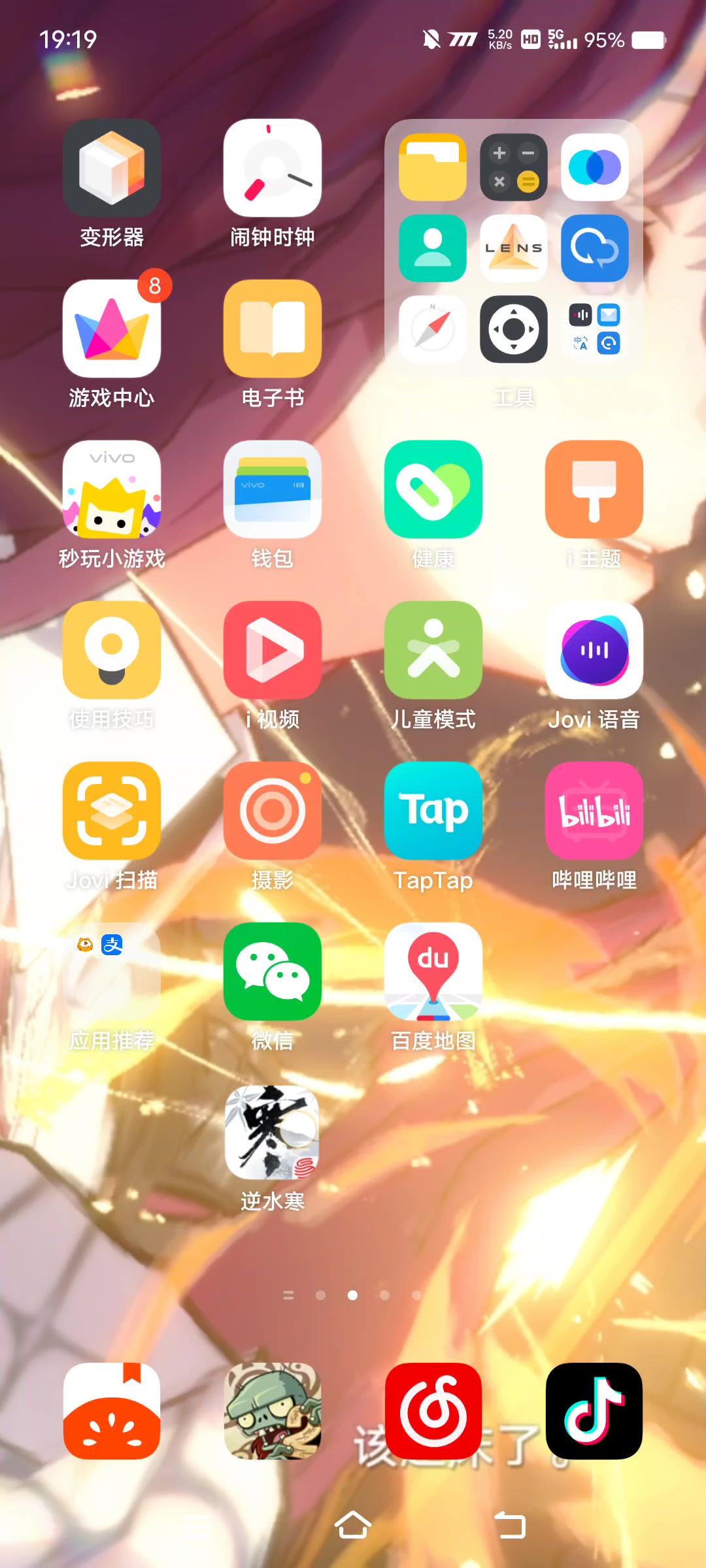
Task: Open the 变形器 app
Action: click(x=112, y=168)
